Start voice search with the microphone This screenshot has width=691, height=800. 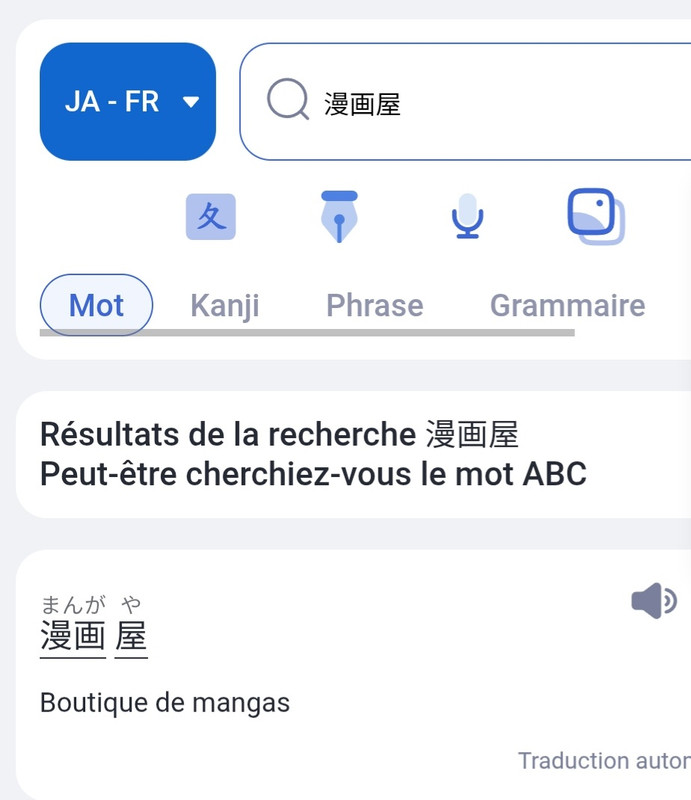(x=467, y=217)
